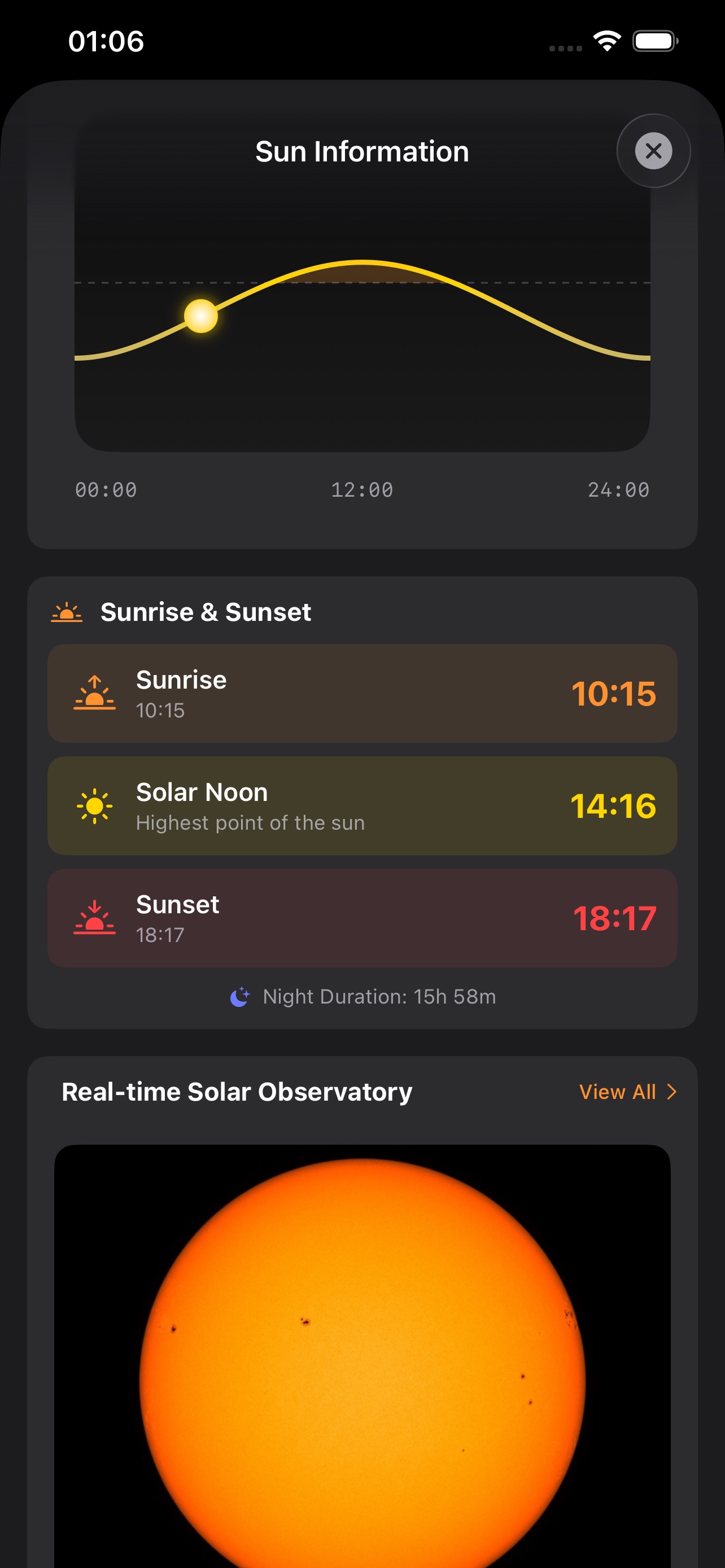Toggle the Solar Noon highlight row
This screenshot has width=725, height=1568.
tap(362, 805)
